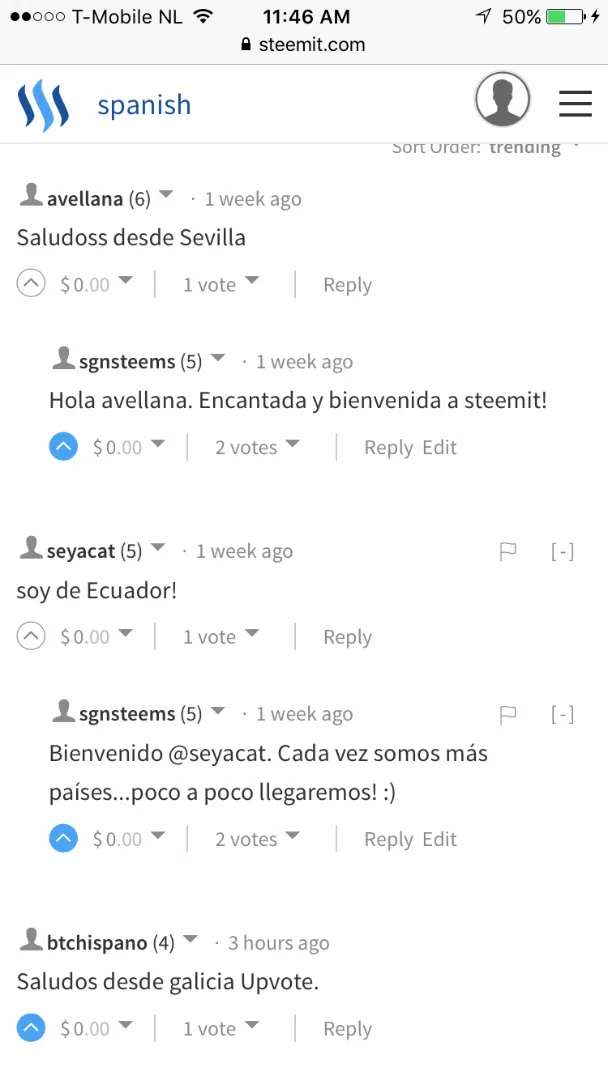Remove upvote on btchispano's comment
The image size is (608, 1080).
click(31, 1028)
